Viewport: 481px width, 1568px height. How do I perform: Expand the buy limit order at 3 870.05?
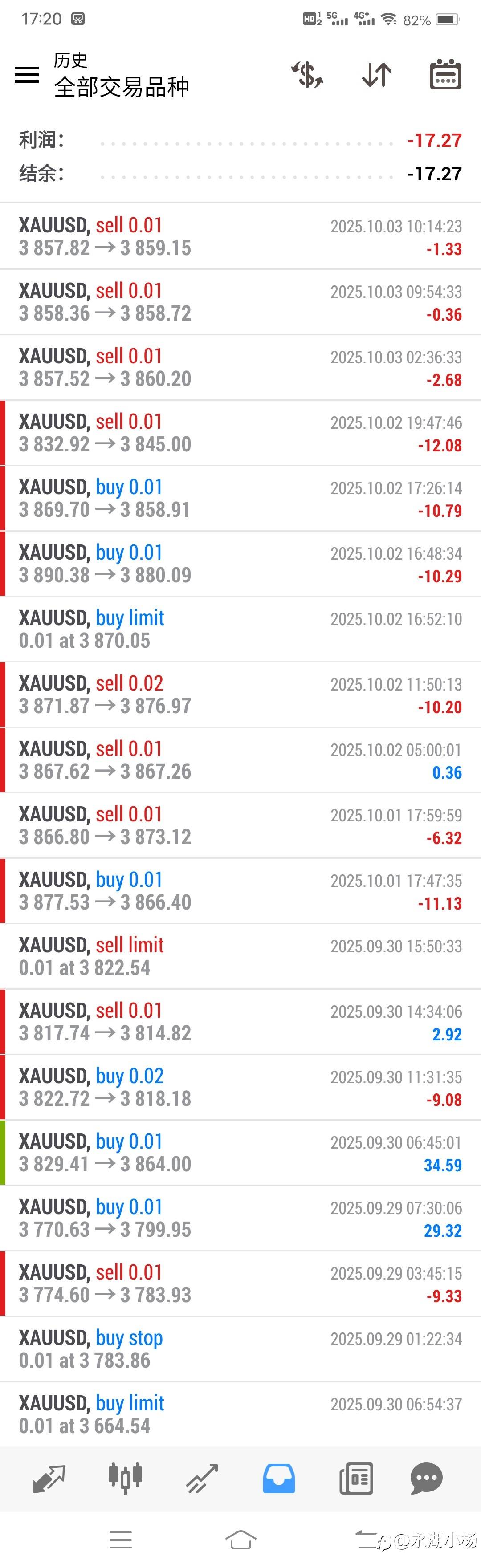click(240, 629)
